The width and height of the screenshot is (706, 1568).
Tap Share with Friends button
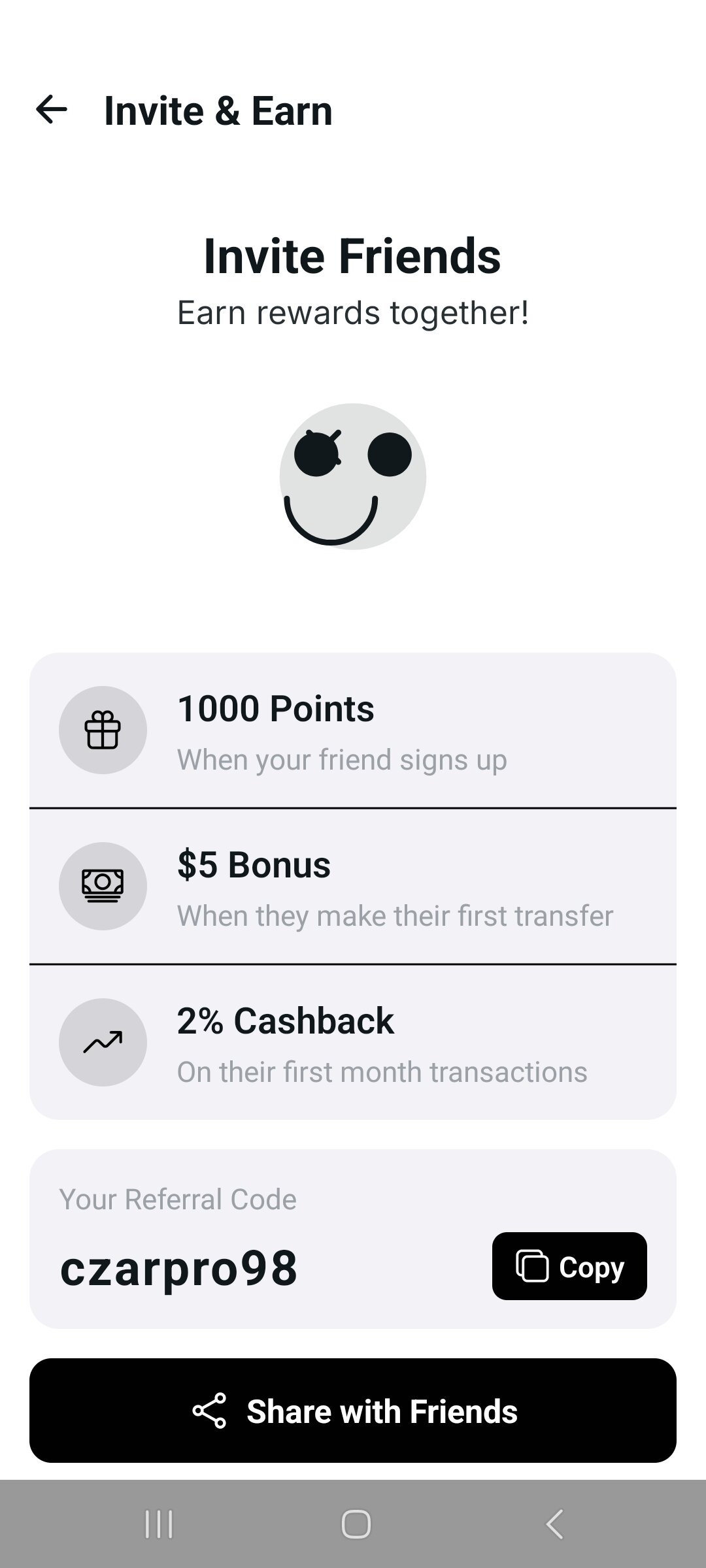coord(353,1411)
